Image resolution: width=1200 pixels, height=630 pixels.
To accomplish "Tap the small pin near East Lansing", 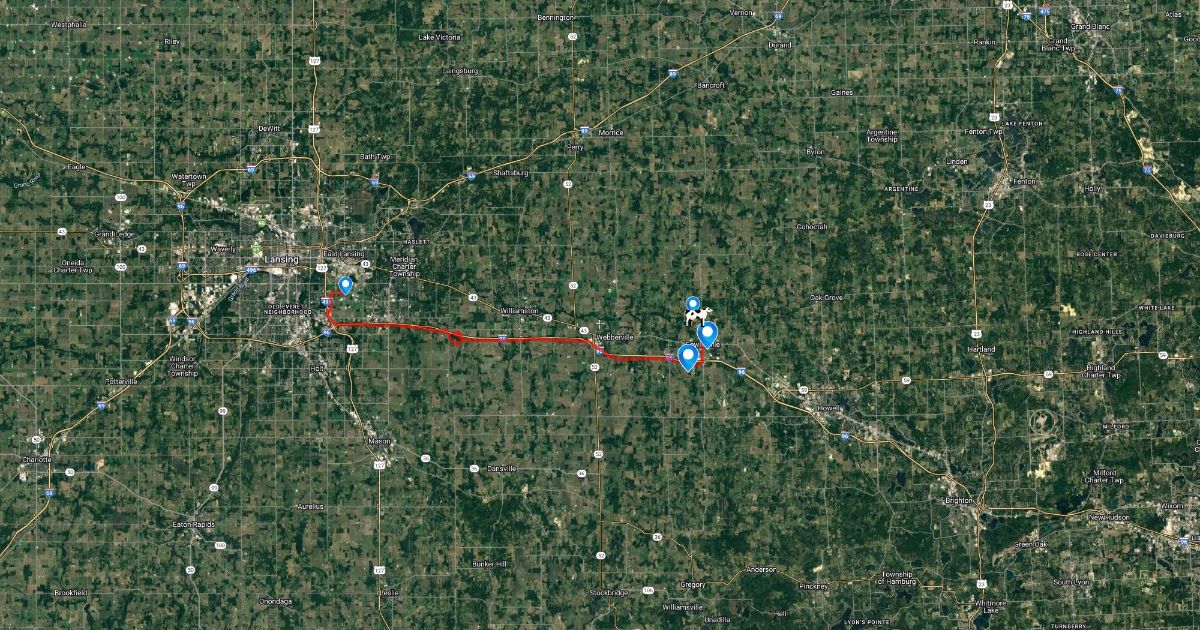I will (346, 285).
